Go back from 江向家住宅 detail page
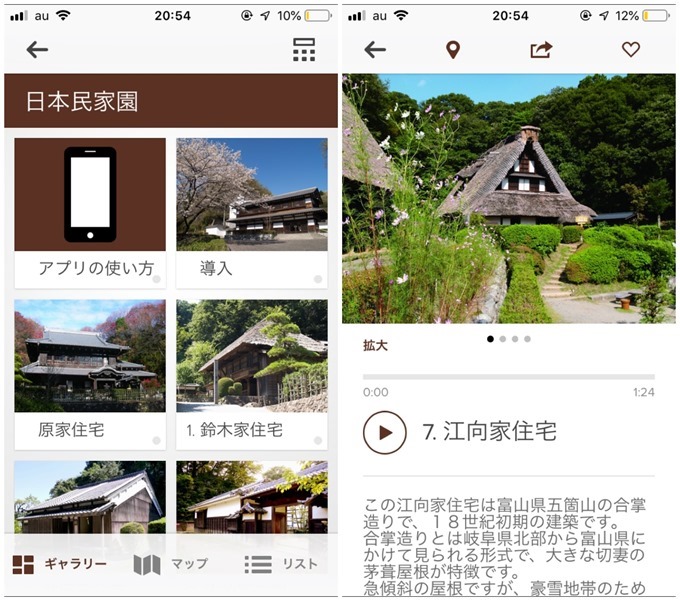 (375, 50)
